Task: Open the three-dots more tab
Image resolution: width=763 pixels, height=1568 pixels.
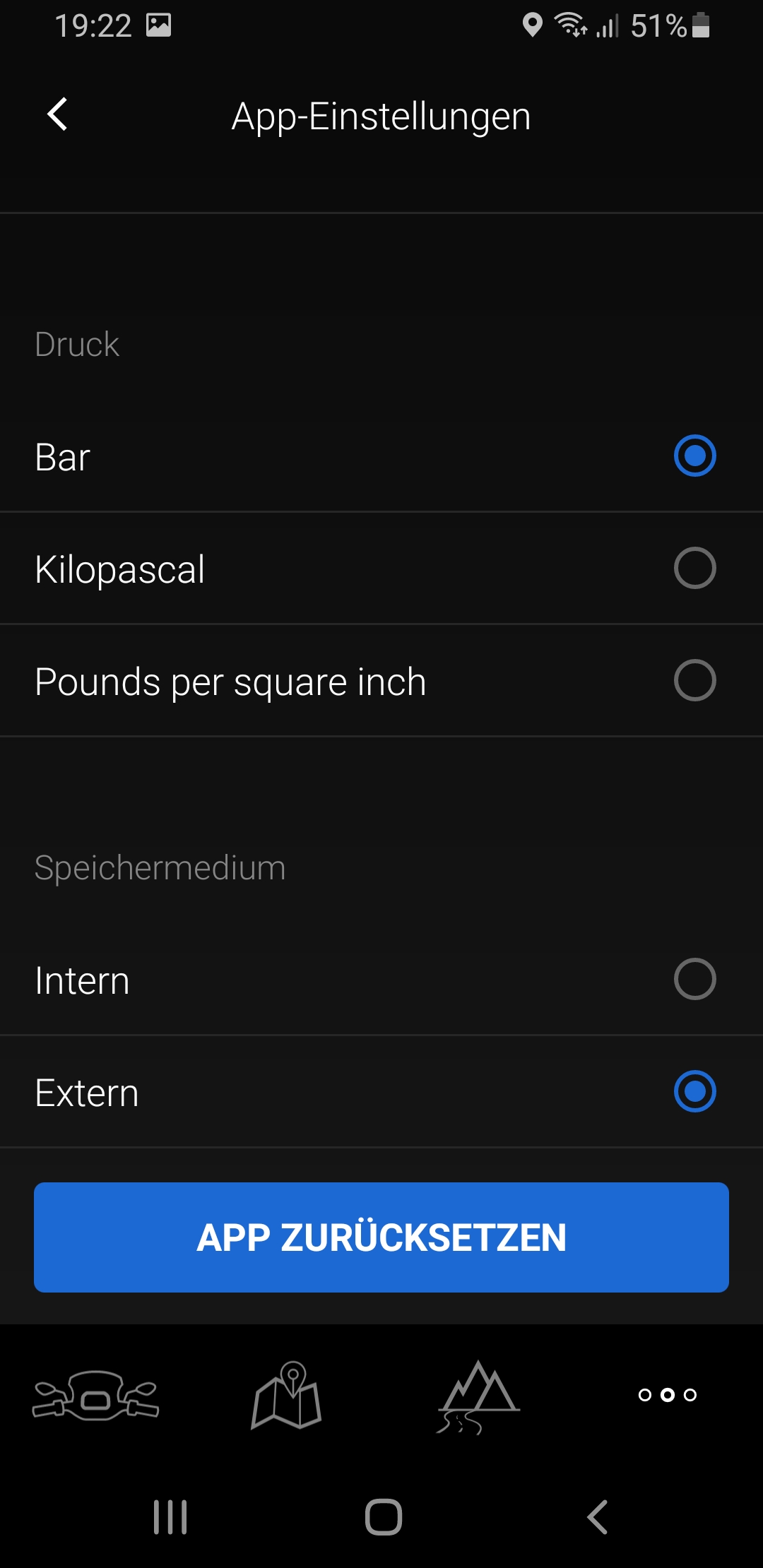Action: point(668,1395)
